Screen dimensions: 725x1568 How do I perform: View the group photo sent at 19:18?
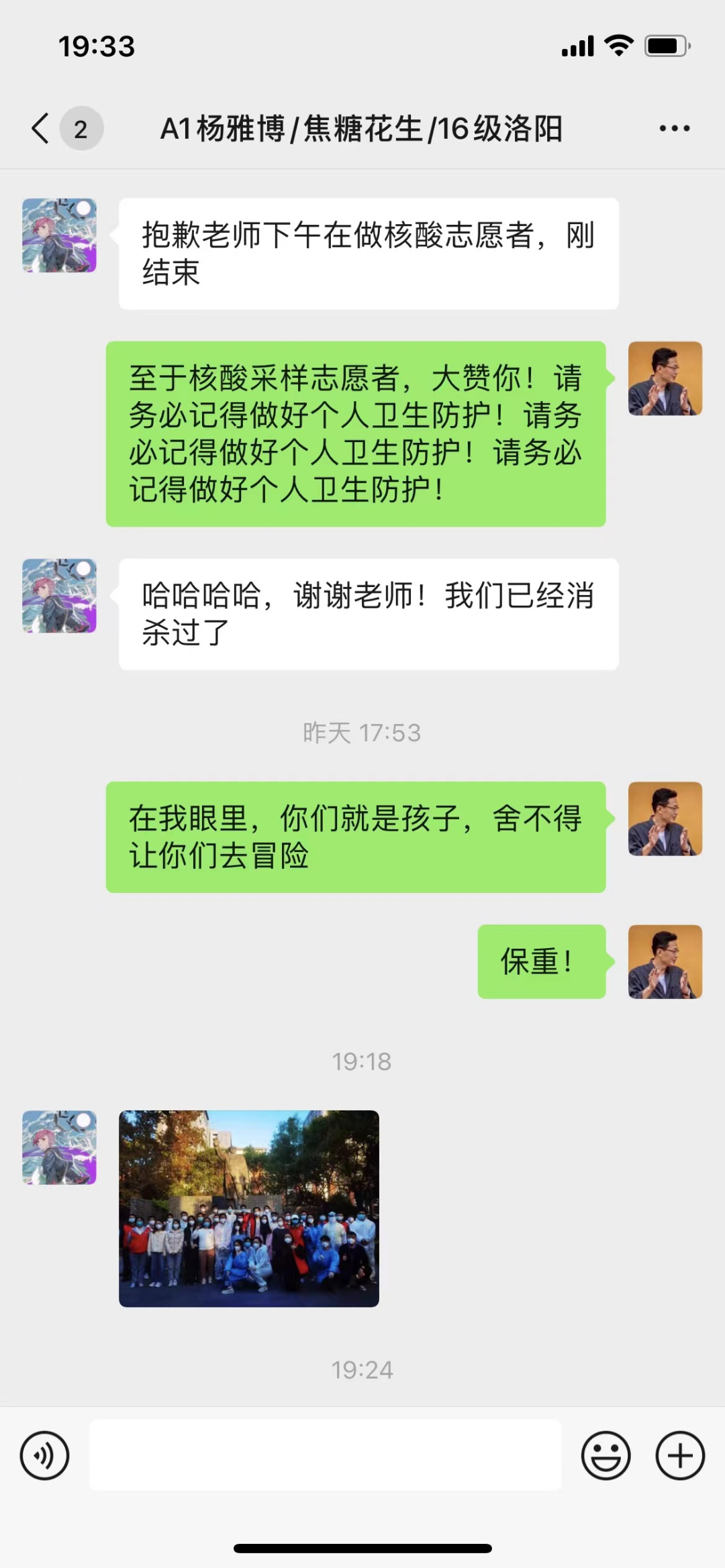click(x=249, y=1208)
